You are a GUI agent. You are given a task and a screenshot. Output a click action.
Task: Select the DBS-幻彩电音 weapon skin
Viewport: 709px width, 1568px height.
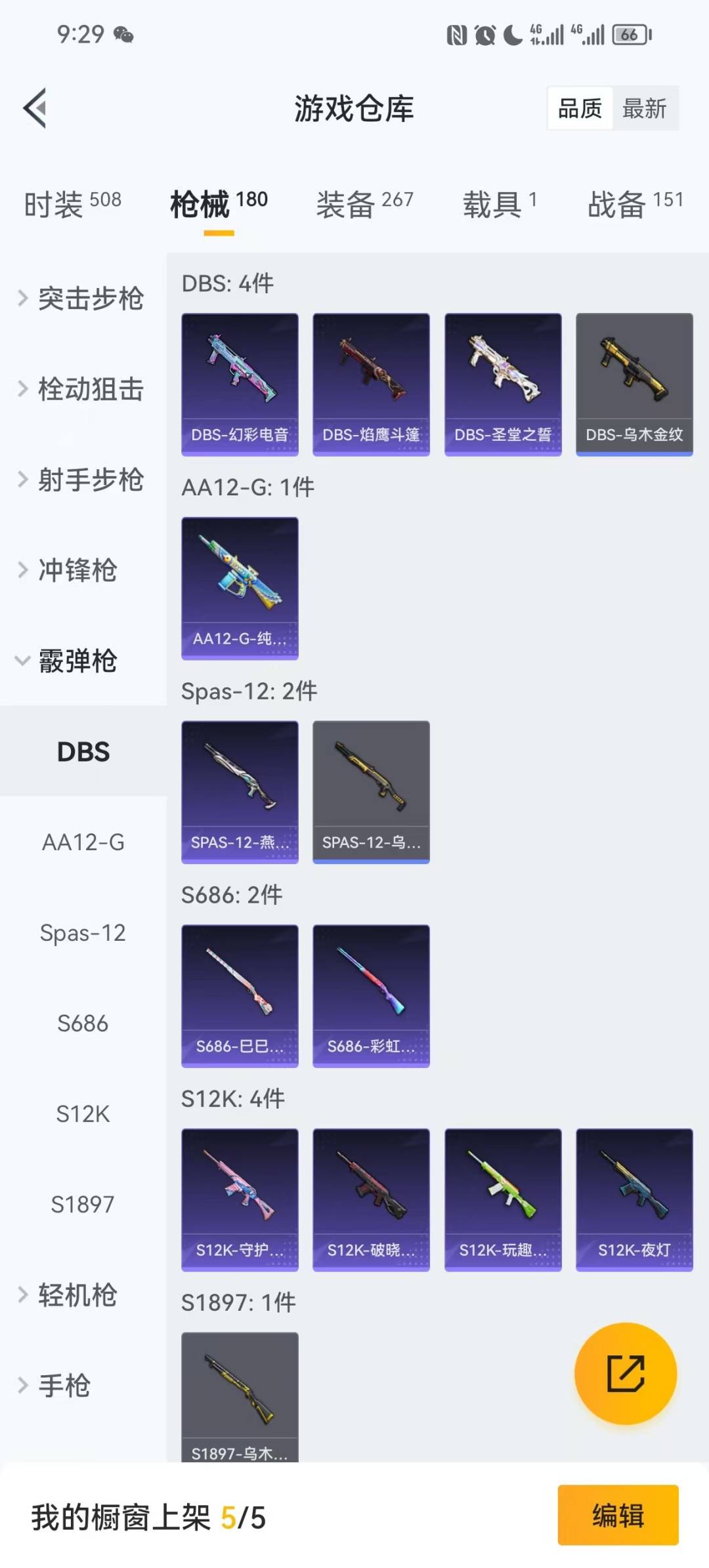[x=240, y=384]
